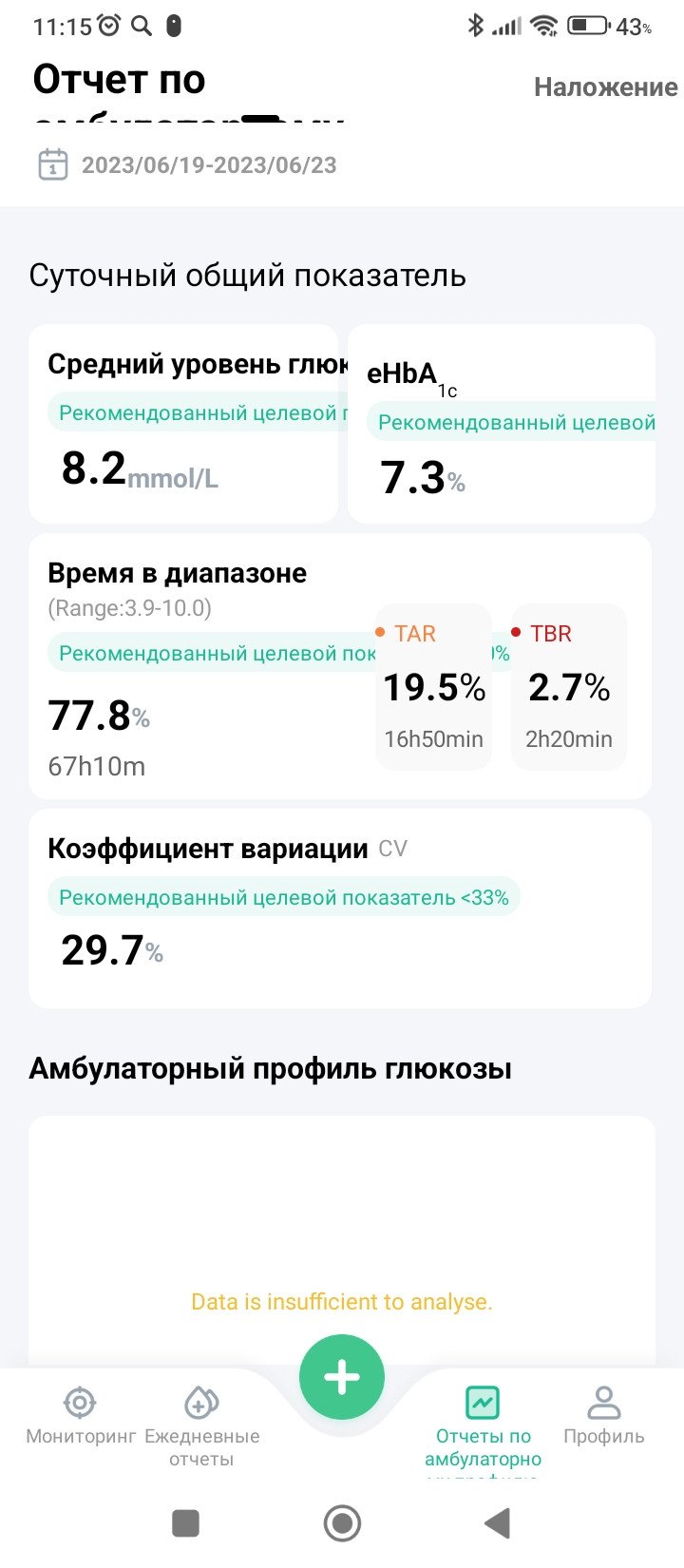Go to the Профиль tab

603,1416
